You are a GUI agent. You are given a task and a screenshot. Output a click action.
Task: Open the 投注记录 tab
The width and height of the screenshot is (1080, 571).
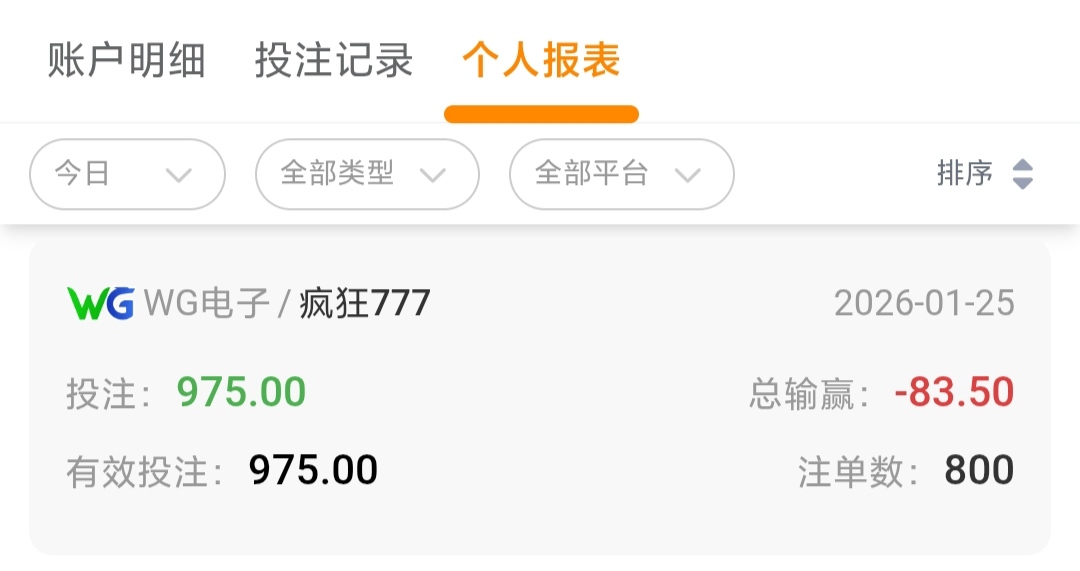click(x=334, y=61)
